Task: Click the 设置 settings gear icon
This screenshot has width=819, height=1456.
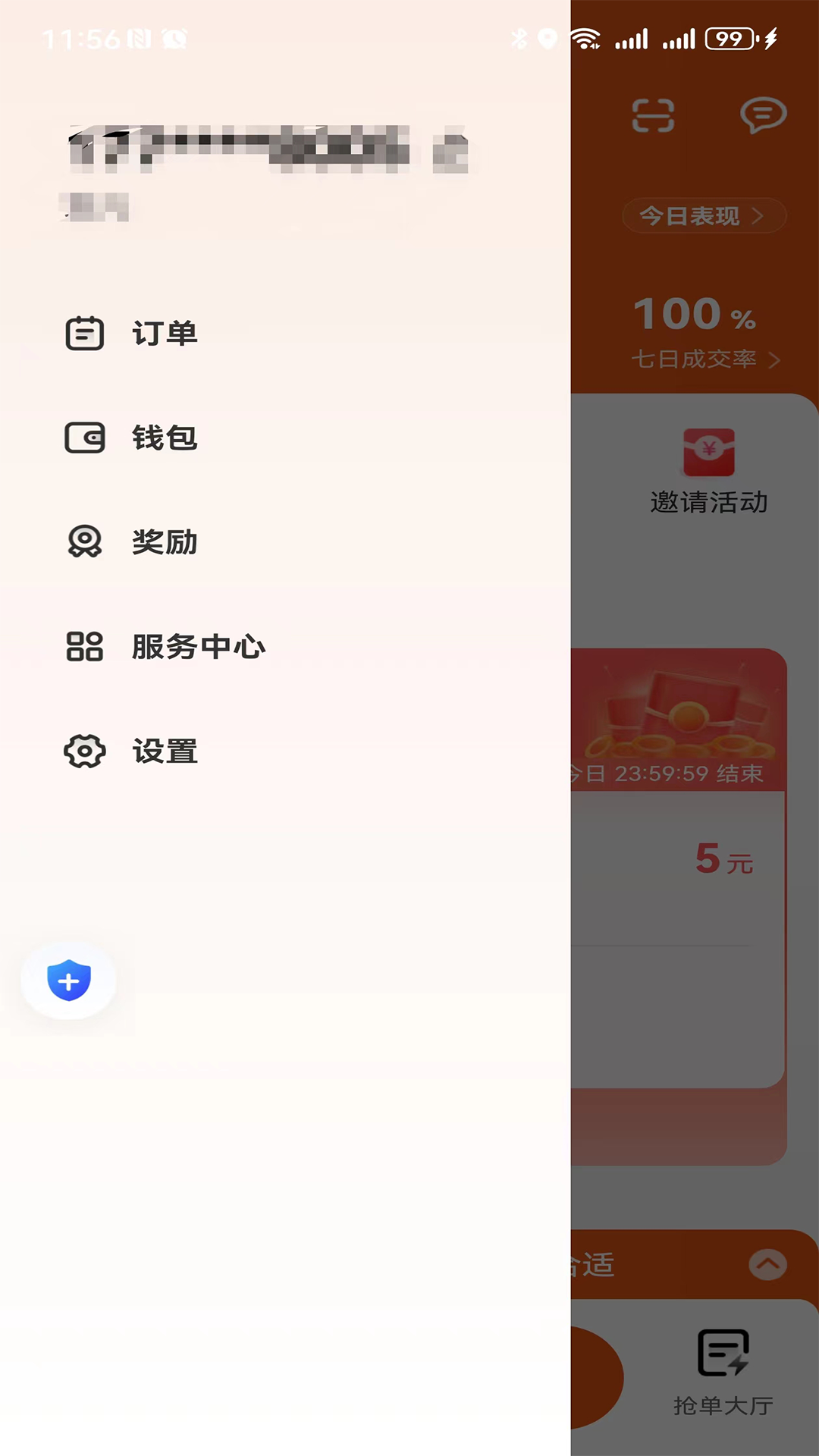Action: click(83, 751)
